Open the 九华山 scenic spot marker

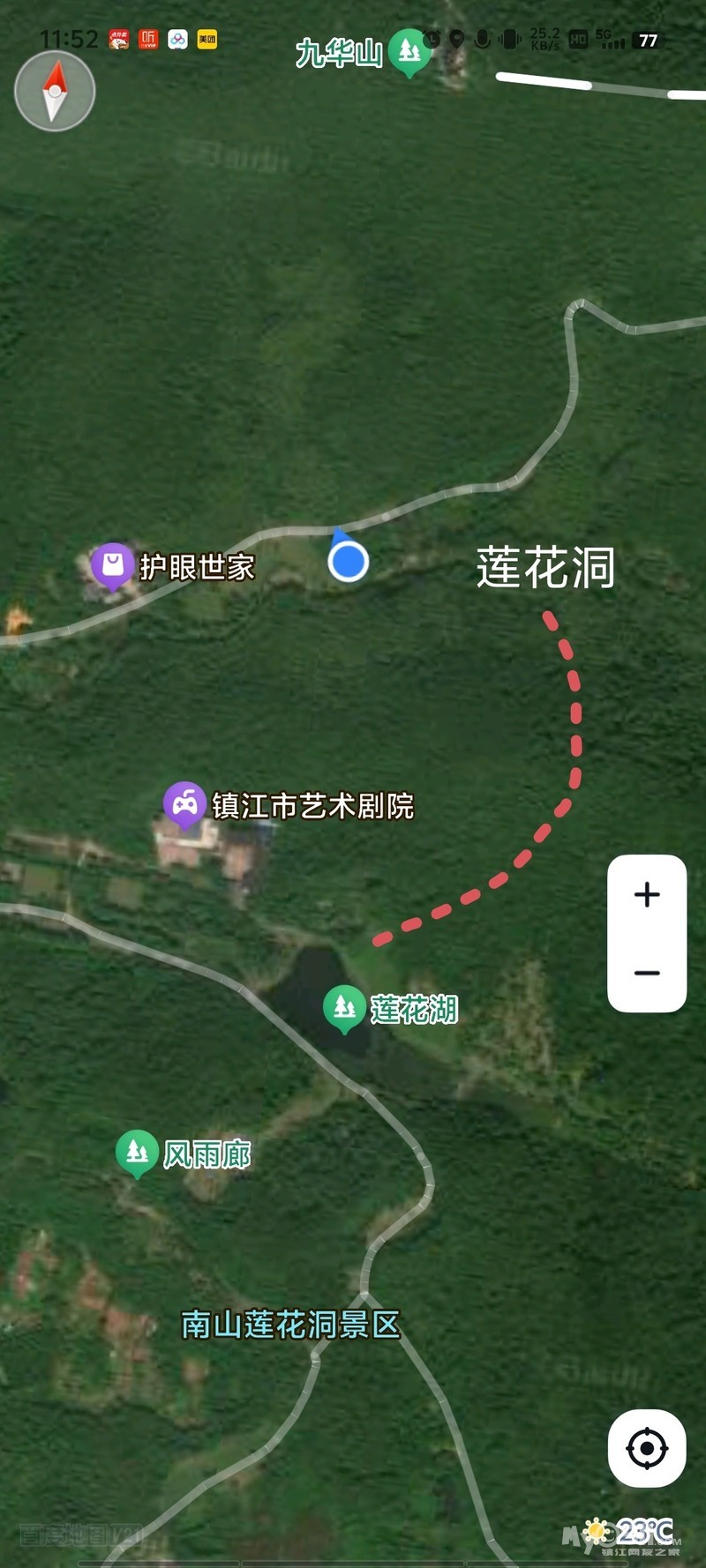click(409, 50)
